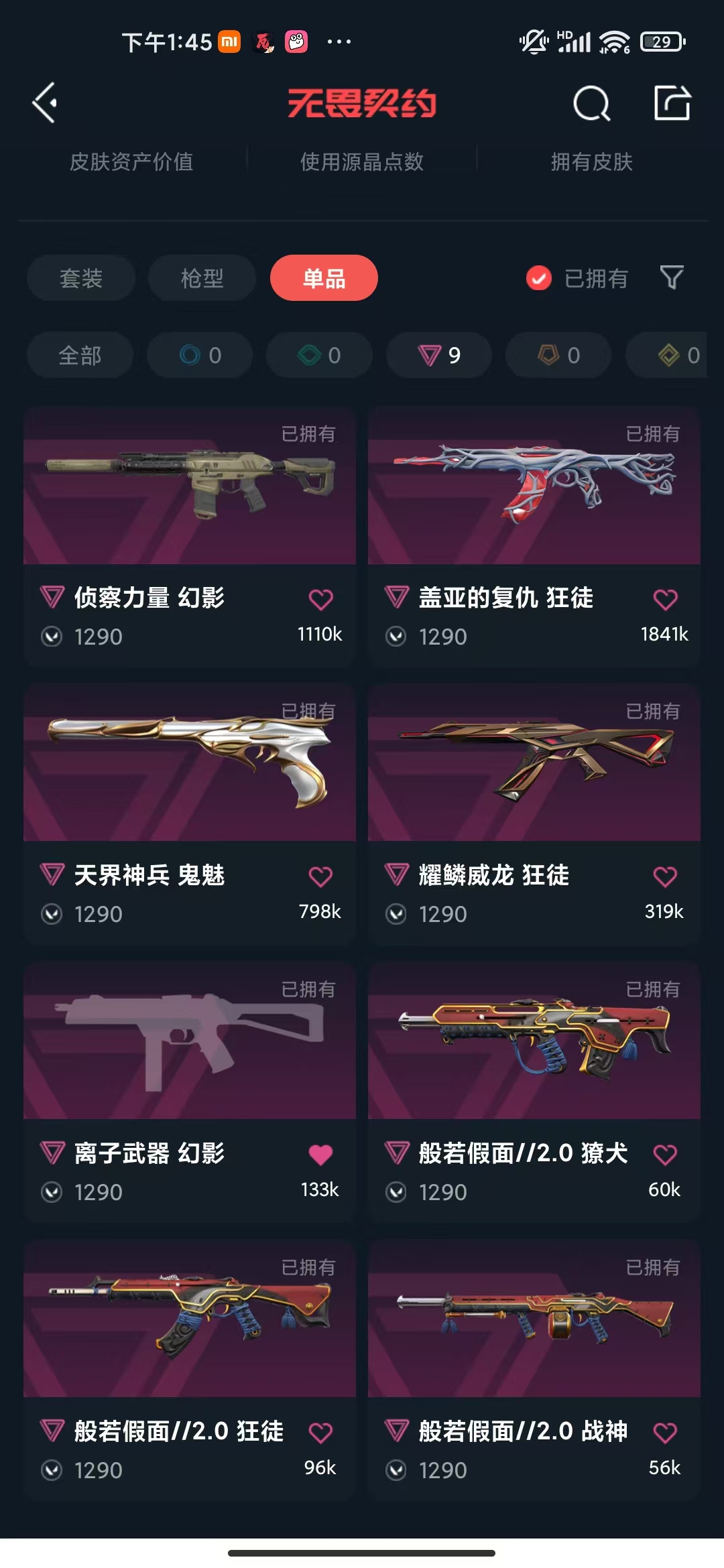Like the 耀鳞威龙 狂徒 skin
Viewport: 724px width, 1568px height.
(665, 876)
